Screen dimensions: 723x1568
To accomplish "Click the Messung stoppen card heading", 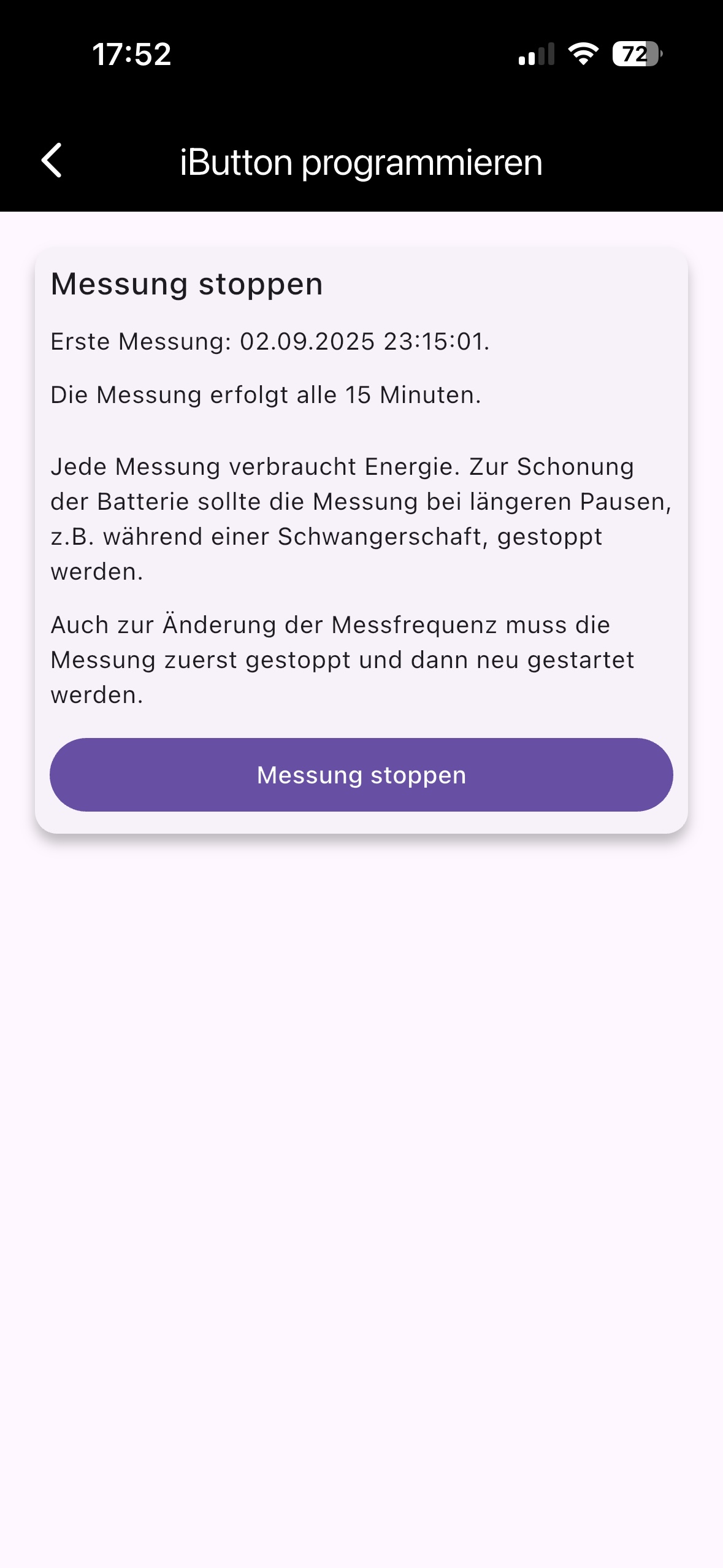I will (x=186, y=284).
